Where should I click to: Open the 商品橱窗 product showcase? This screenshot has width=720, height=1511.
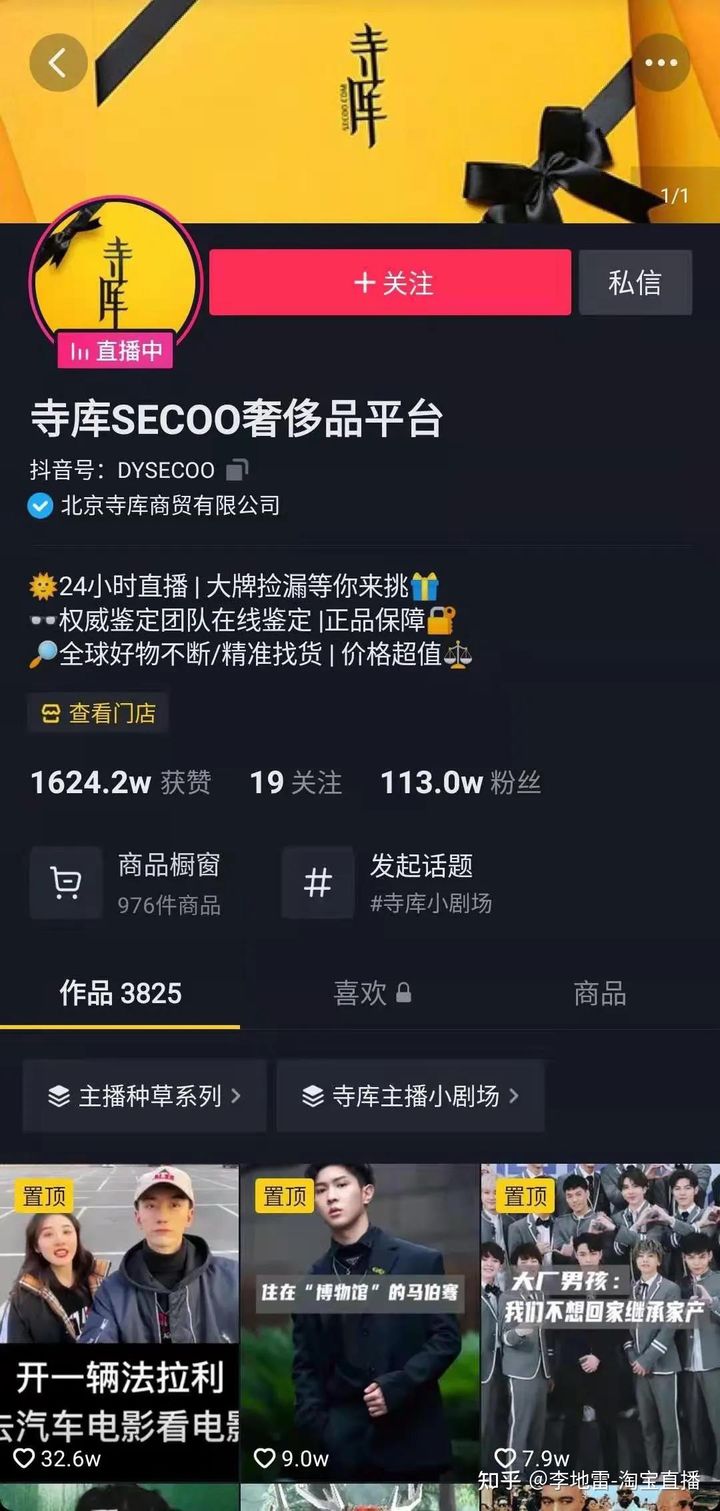126,883
